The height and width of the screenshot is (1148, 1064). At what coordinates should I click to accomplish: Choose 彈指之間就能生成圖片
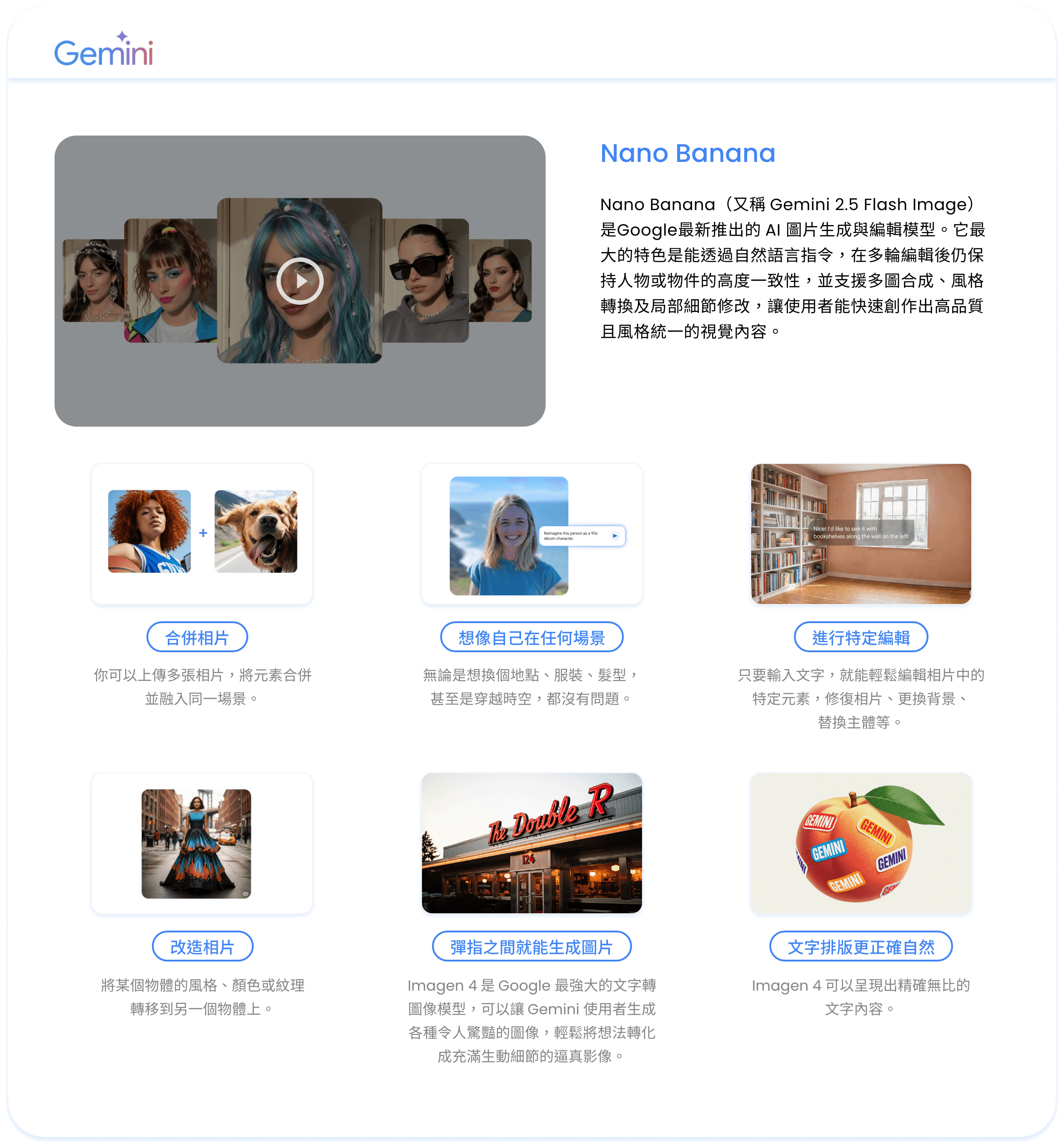tap(532, 947)
